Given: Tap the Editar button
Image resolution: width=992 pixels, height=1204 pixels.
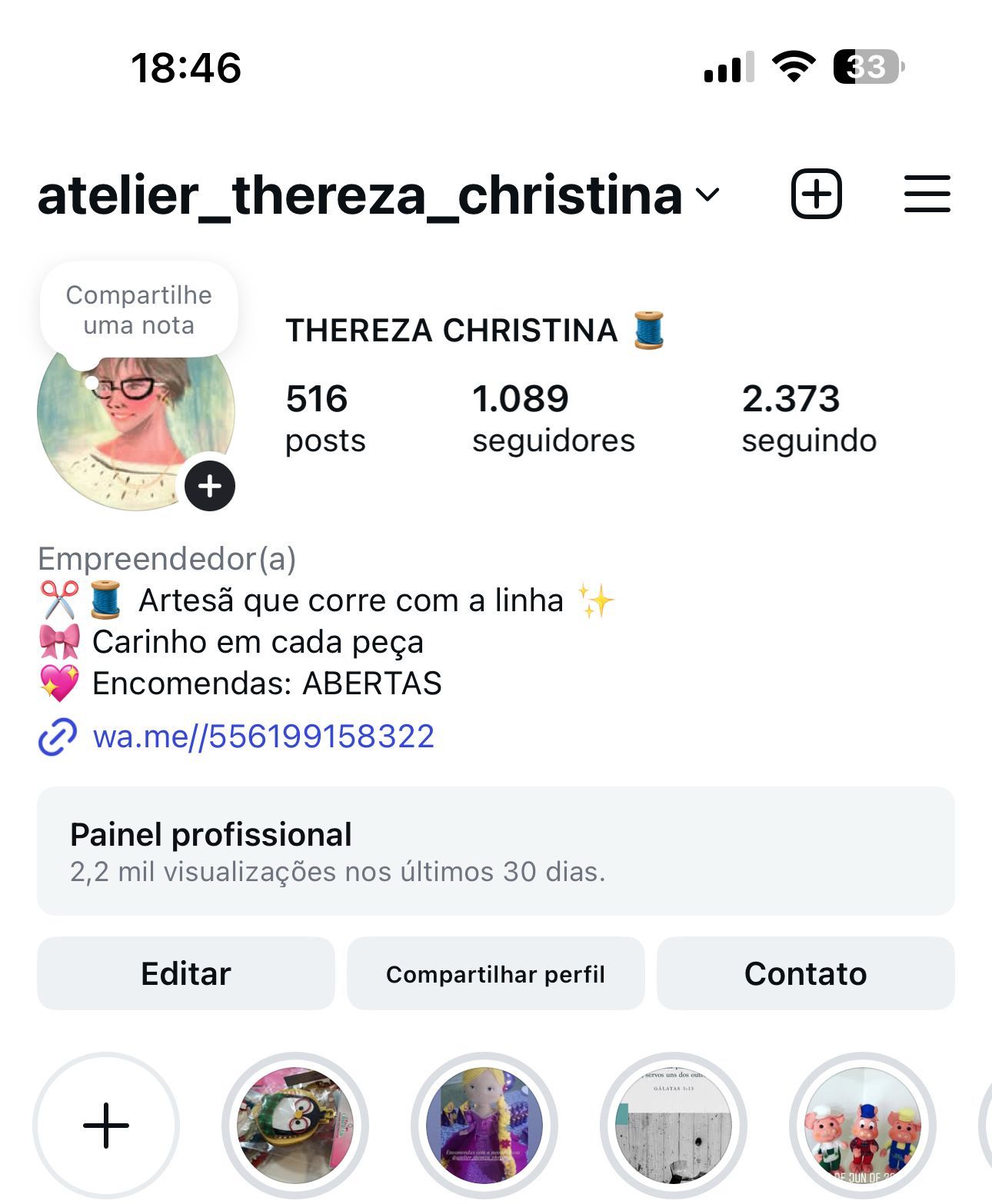Looking at the screenshot, I should (x=186, y=973).
